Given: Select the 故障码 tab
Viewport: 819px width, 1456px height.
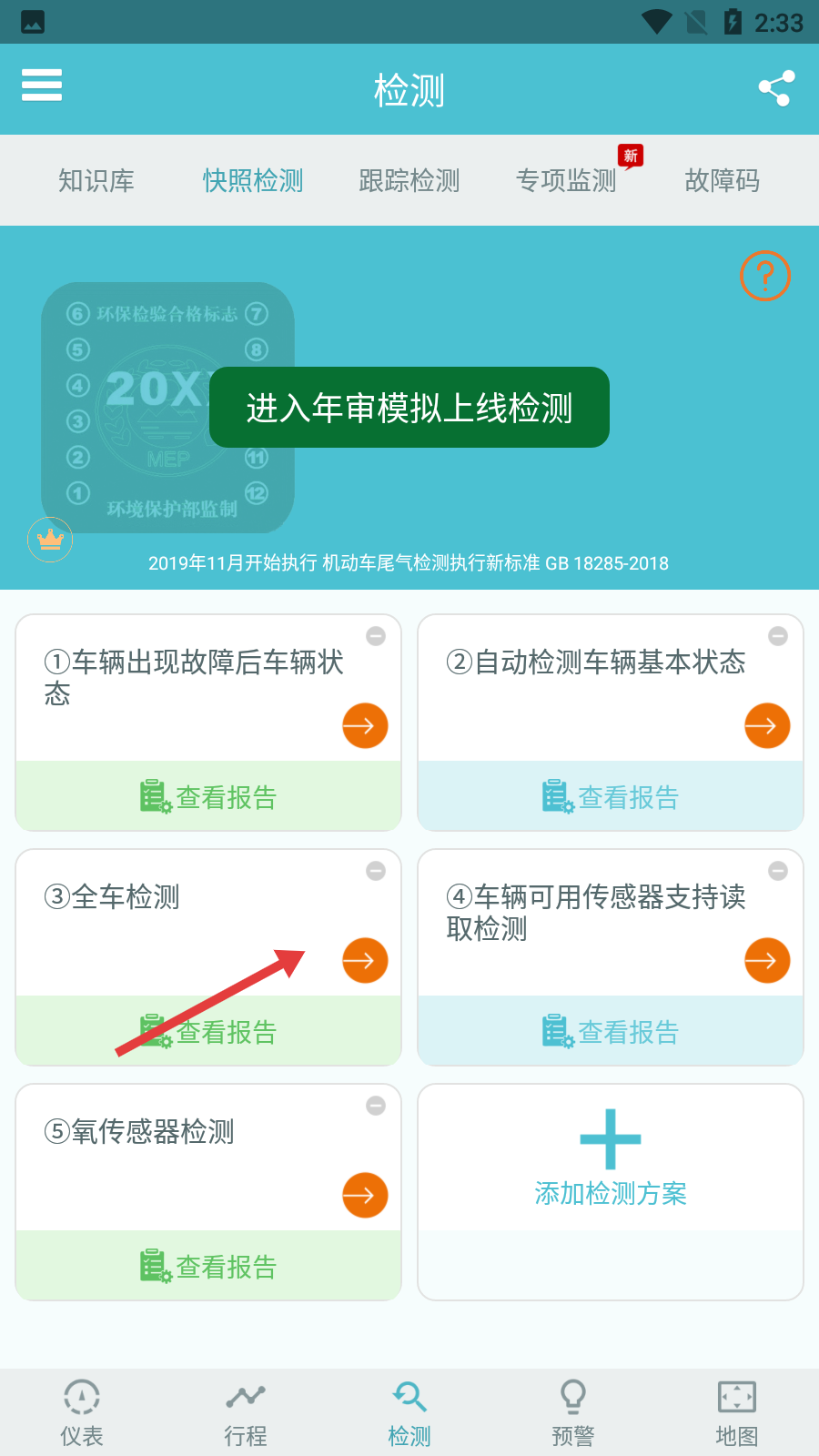Looking at the screenshot, I should [x=722, y=180].
